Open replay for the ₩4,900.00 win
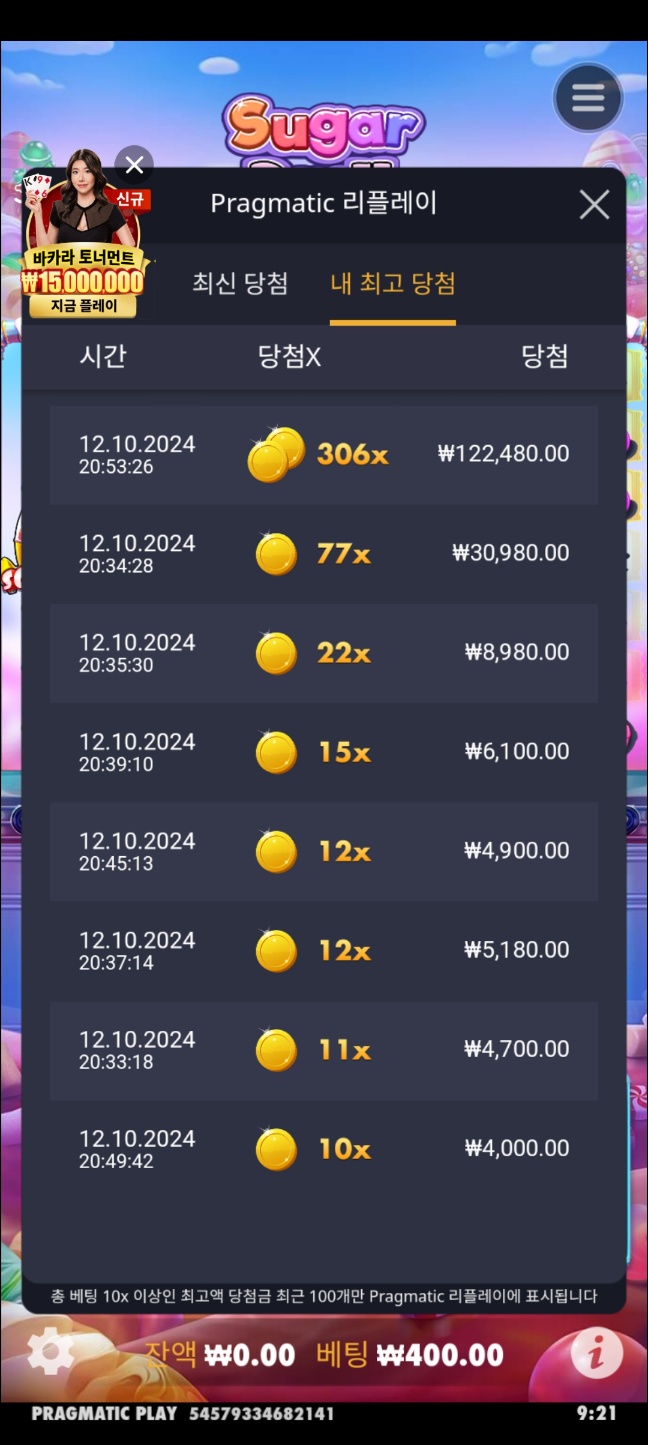The width and height of the screenshot is (648, 1445). 323,851
